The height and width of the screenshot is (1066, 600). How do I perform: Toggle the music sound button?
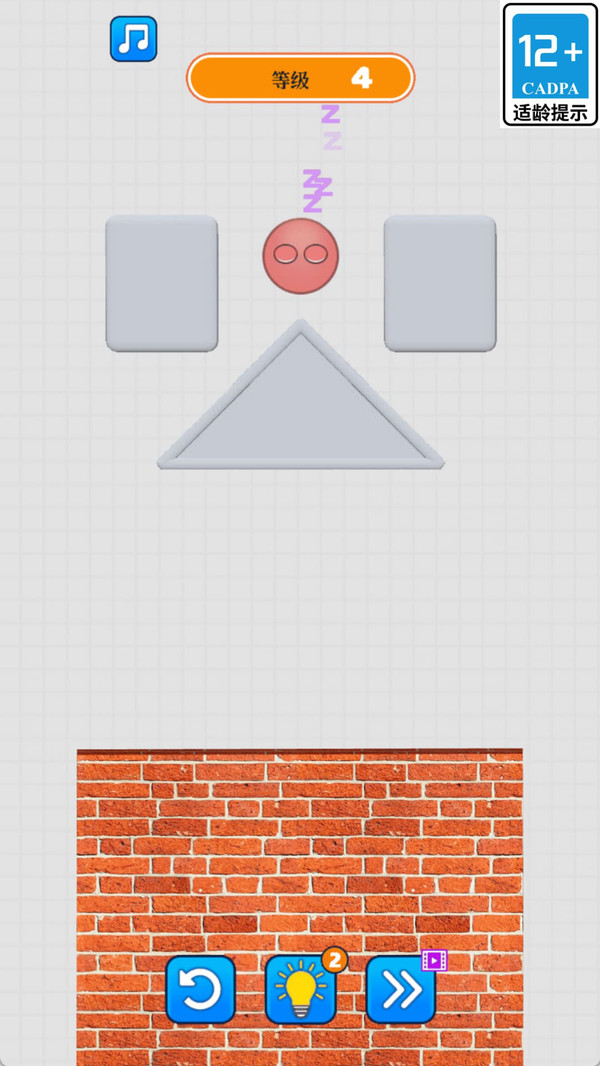(x=134, y=39)
